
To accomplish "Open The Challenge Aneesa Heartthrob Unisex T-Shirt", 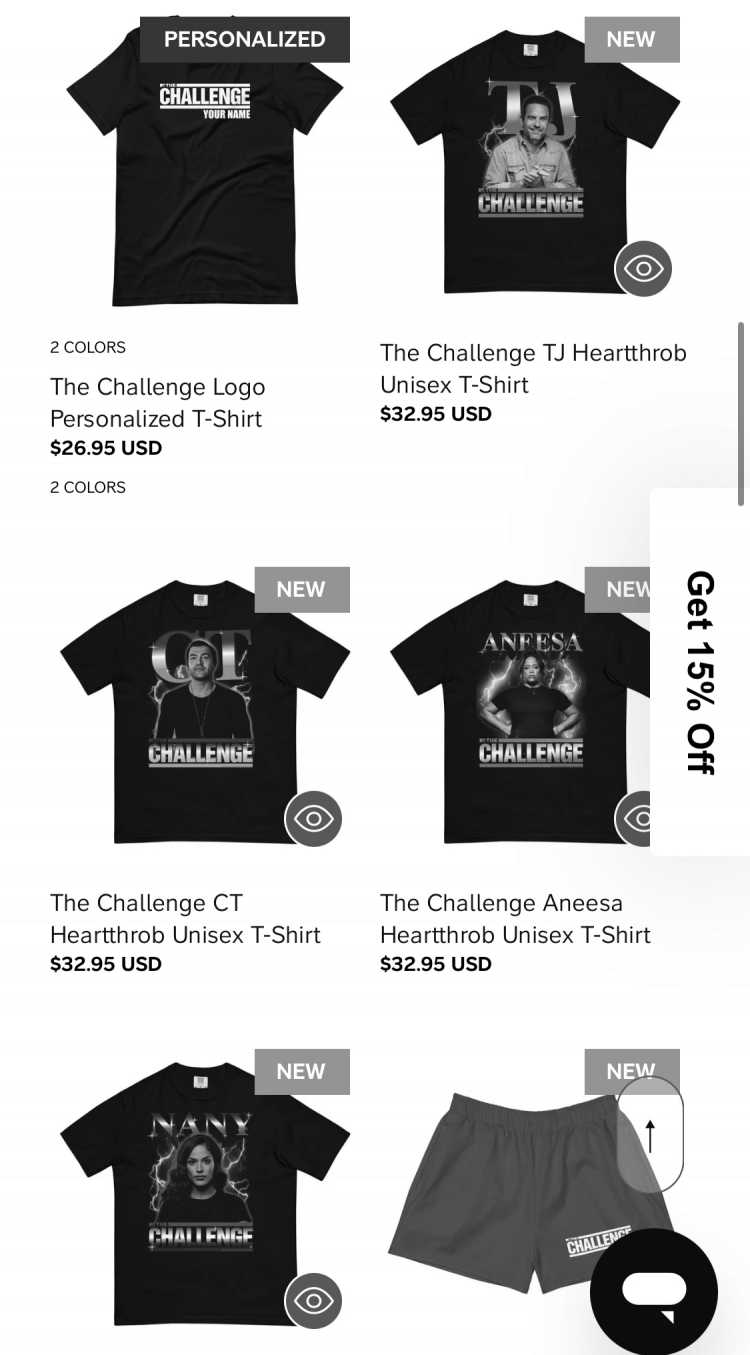I will coord(515,919).
